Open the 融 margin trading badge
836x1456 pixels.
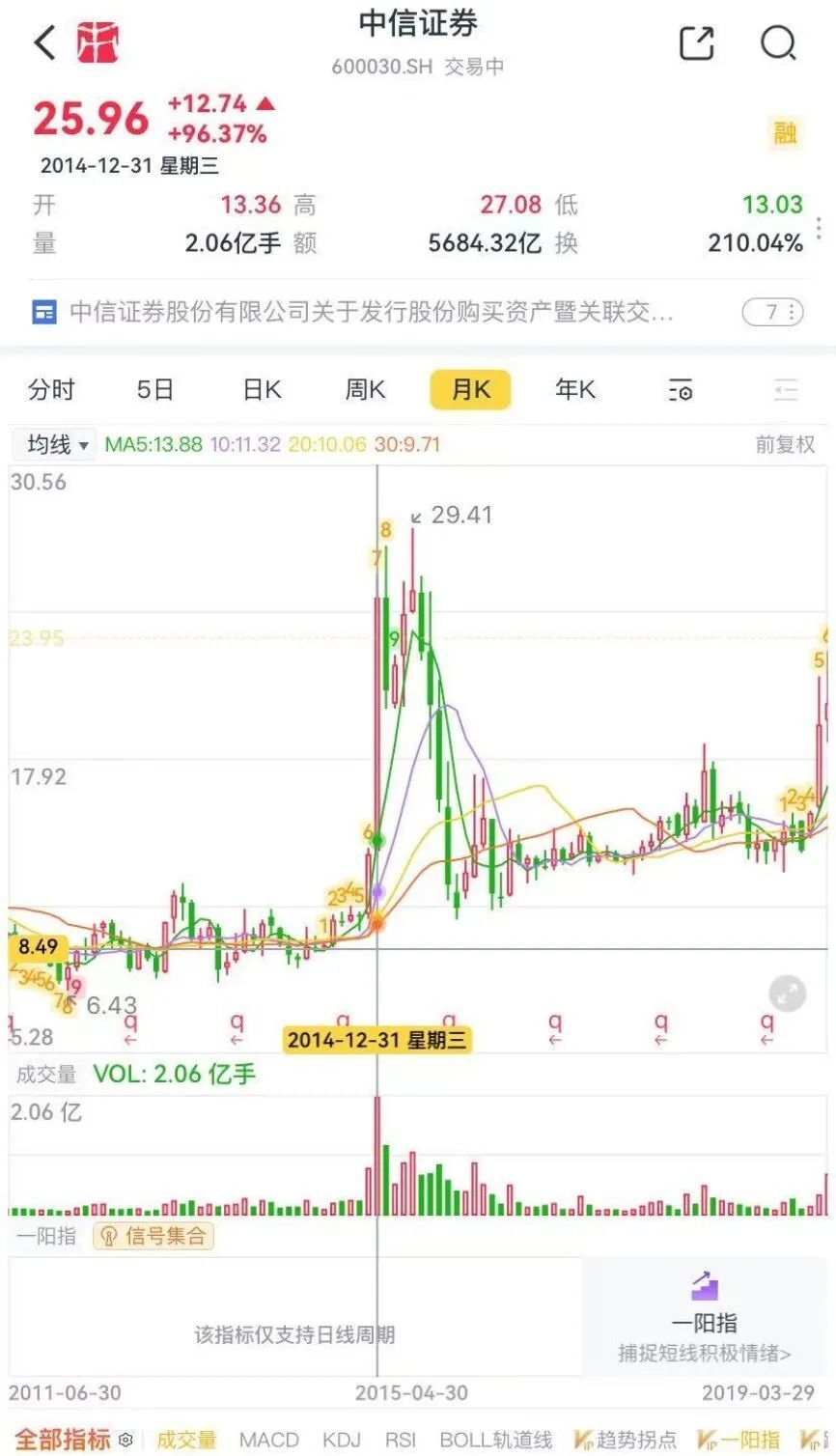(785, 133)
